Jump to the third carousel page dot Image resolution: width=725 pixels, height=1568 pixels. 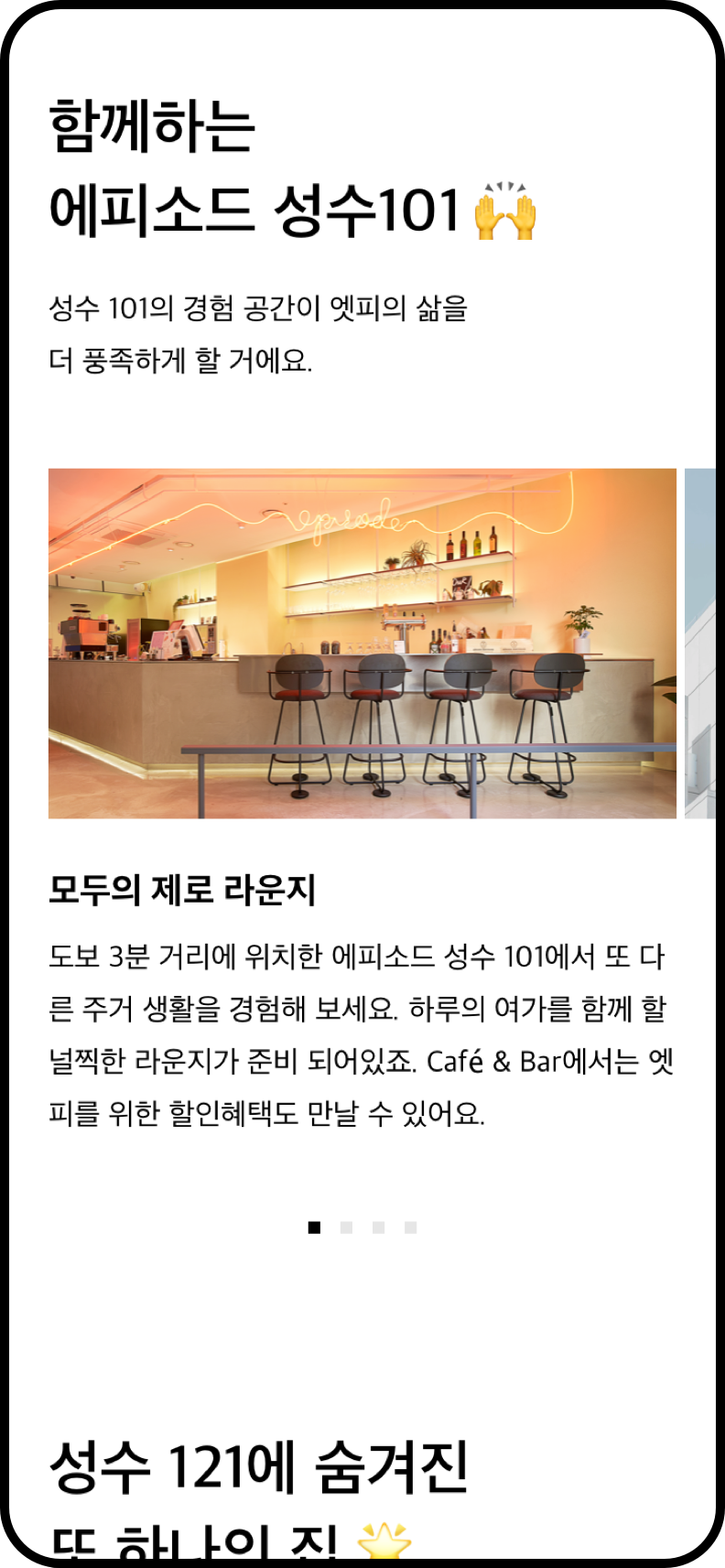378,1227
